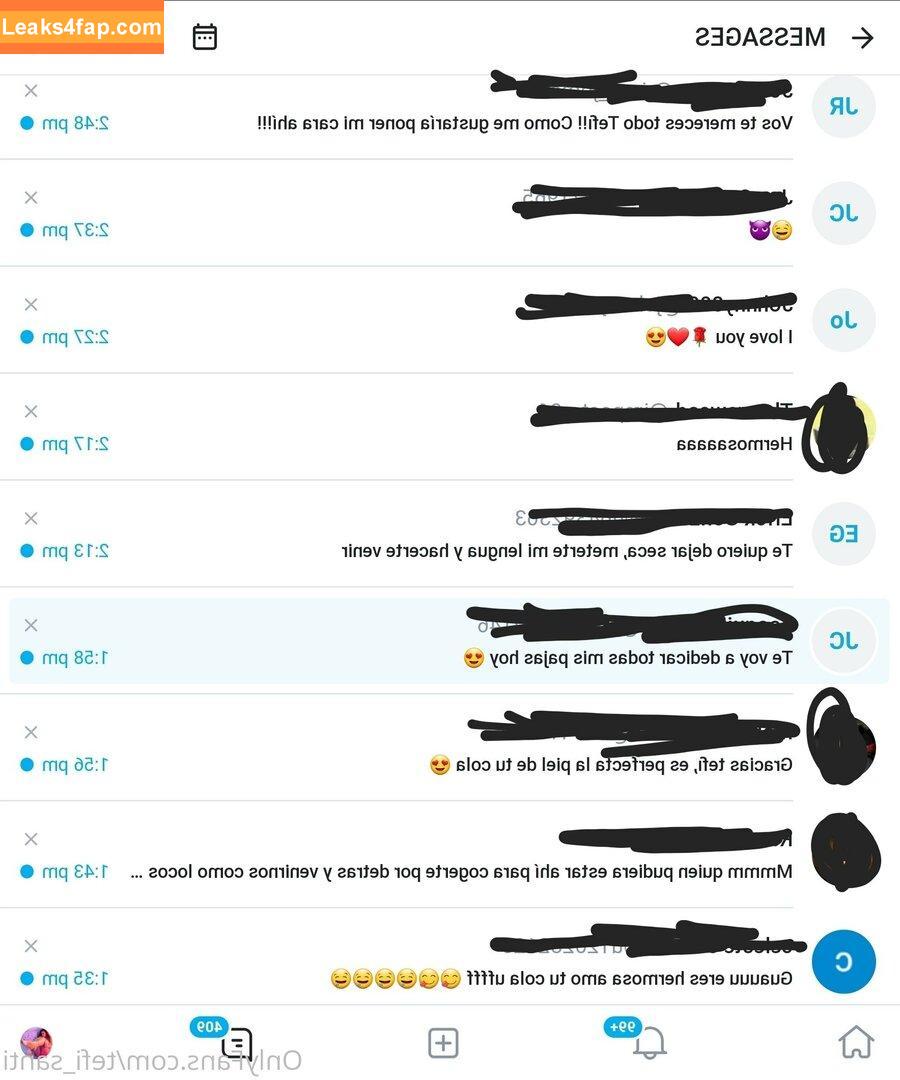Create a new post with plus icon
The image size is (900, 1080).
point(443,1043)
